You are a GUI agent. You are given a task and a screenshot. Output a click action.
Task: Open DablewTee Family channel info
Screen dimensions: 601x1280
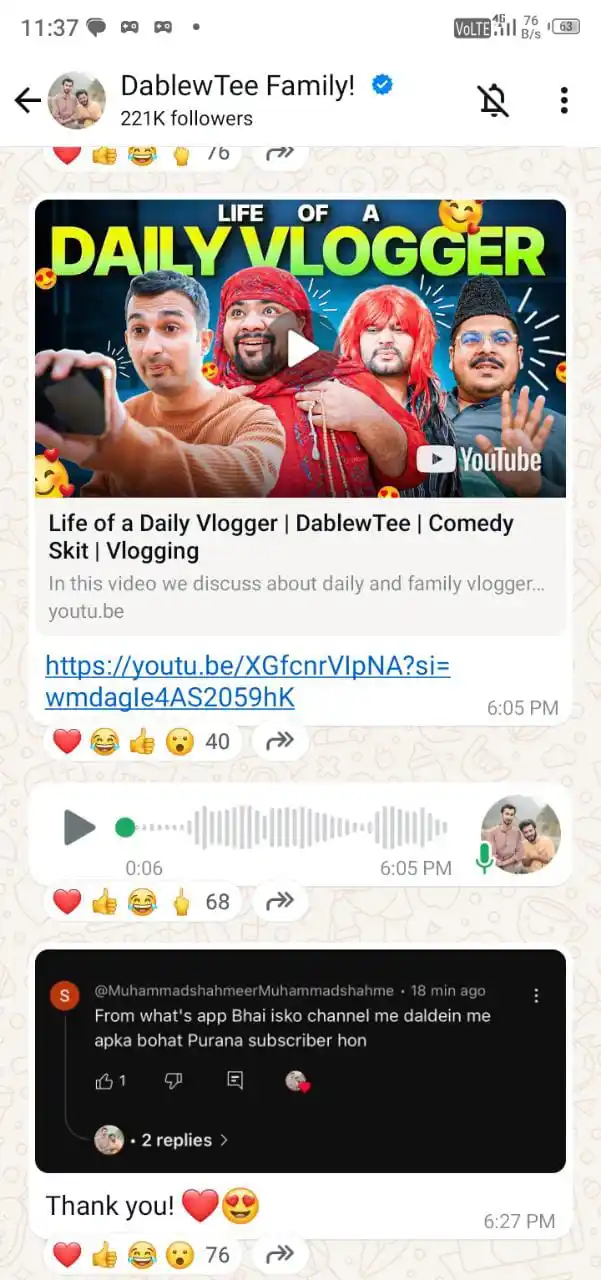(237, 100)
